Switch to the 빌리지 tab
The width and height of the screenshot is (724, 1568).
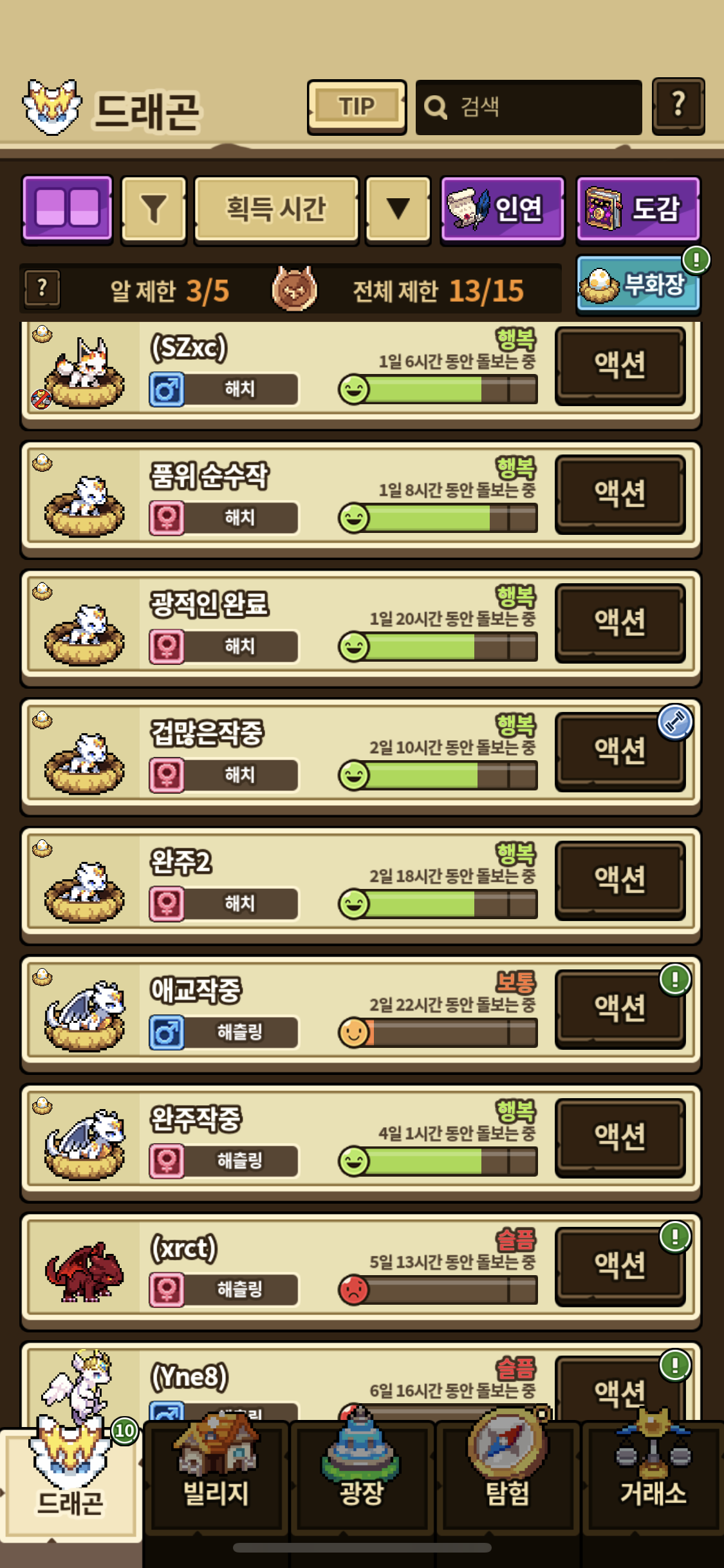click(x=216, y=1480)
